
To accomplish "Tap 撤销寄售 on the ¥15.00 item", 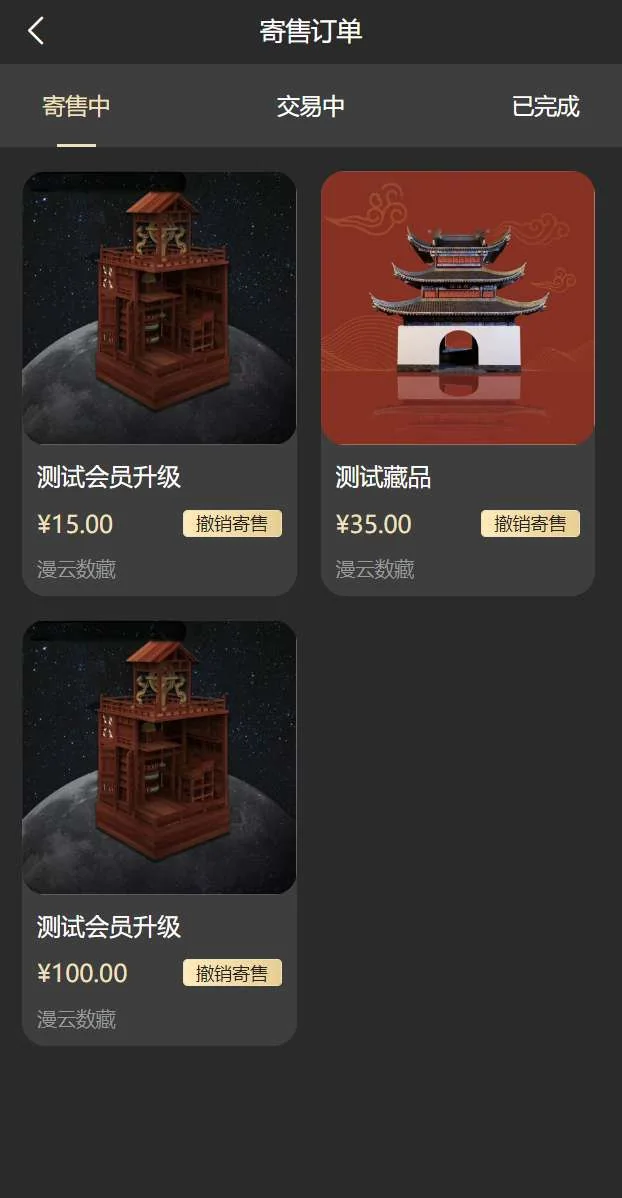I will [232, 523].
